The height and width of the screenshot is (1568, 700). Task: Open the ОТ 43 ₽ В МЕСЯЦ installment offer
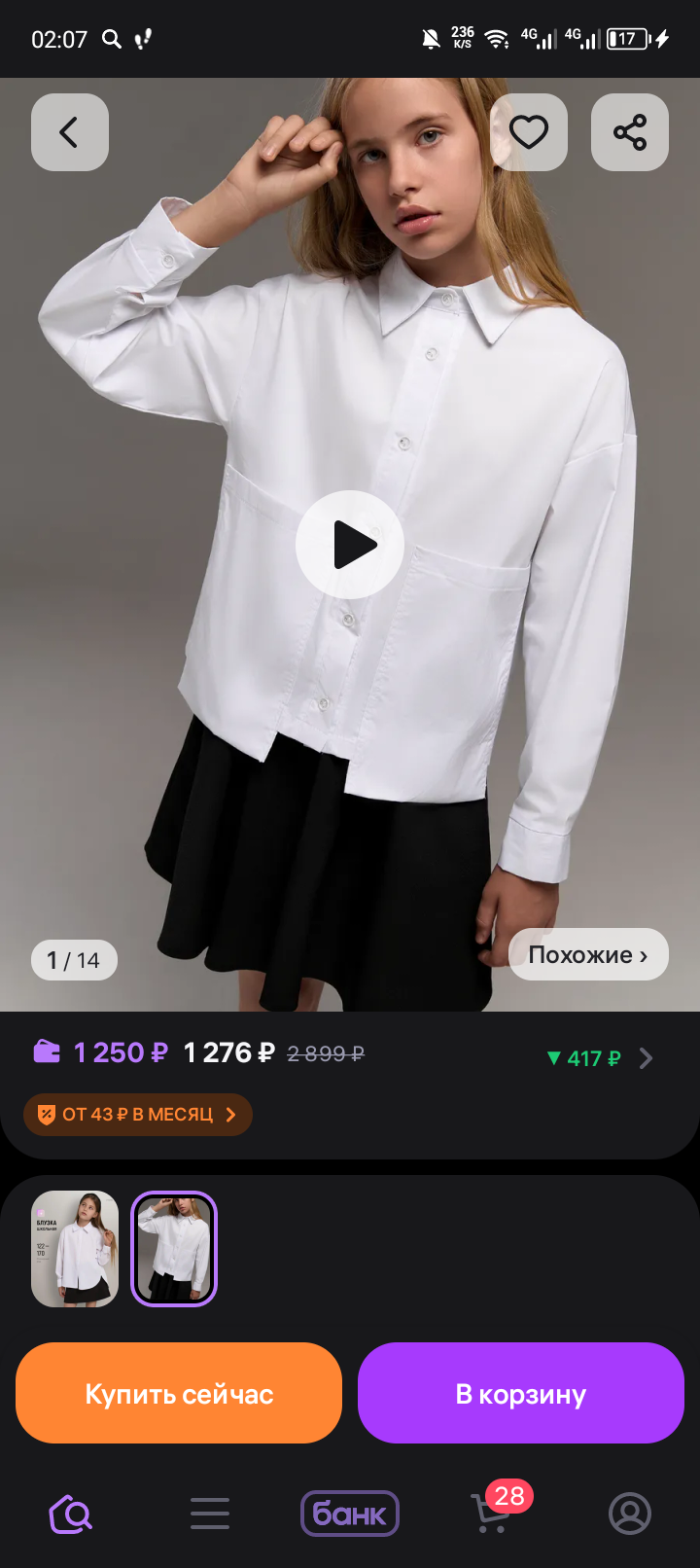pyautogui.click(x=138, y=1115)
